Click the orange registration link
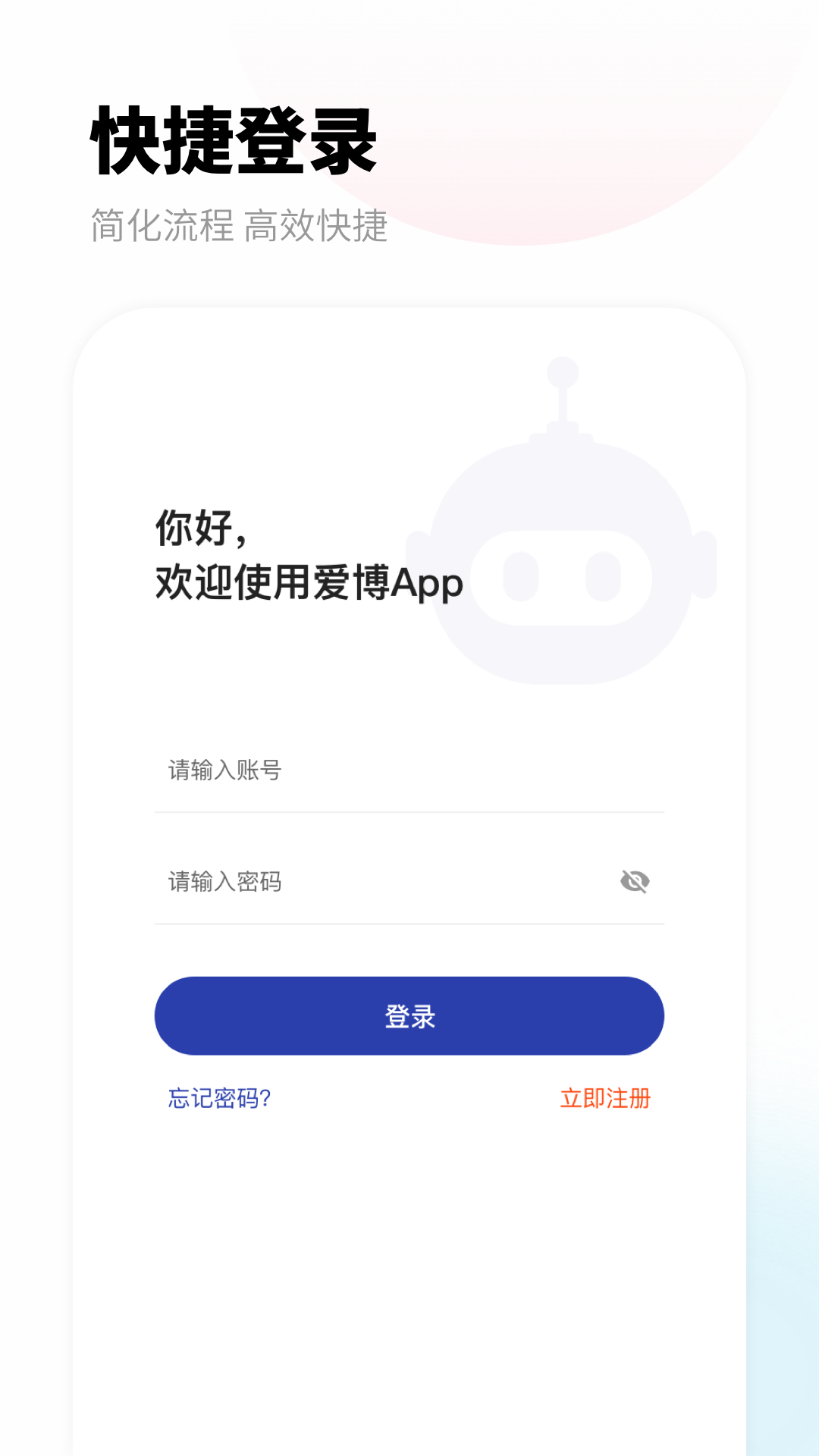This screenshot has height=1456, width=819. click(604, 1099)
